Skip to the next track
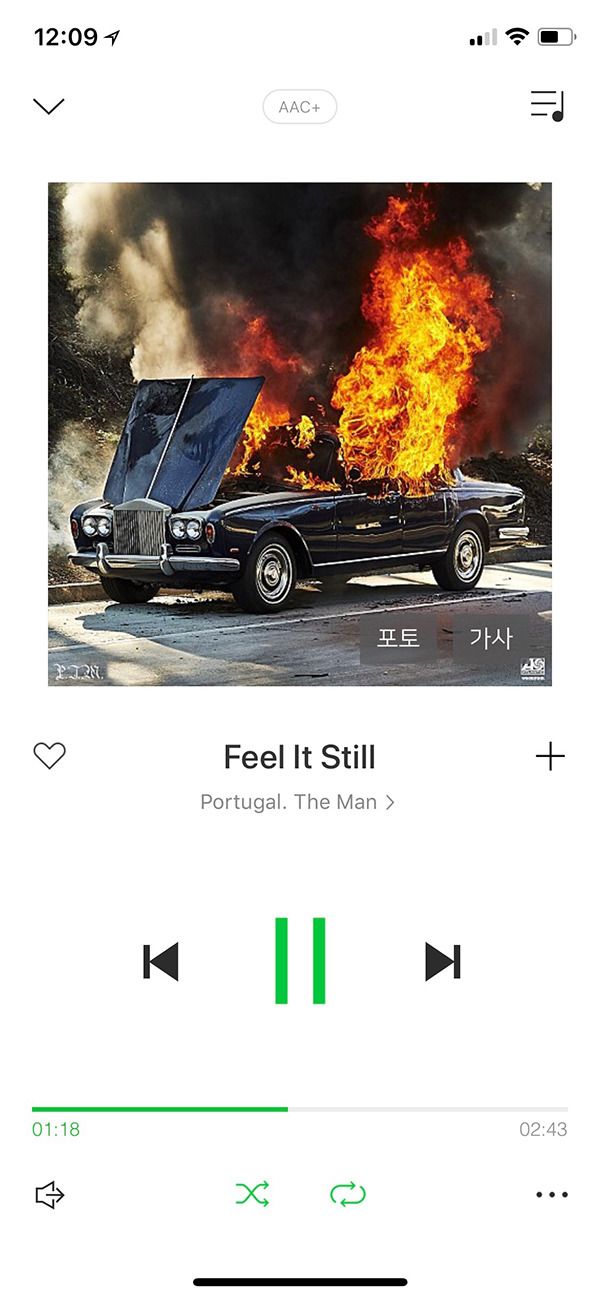This screenshot has height=1299, width=600. (x=443, y=961)
